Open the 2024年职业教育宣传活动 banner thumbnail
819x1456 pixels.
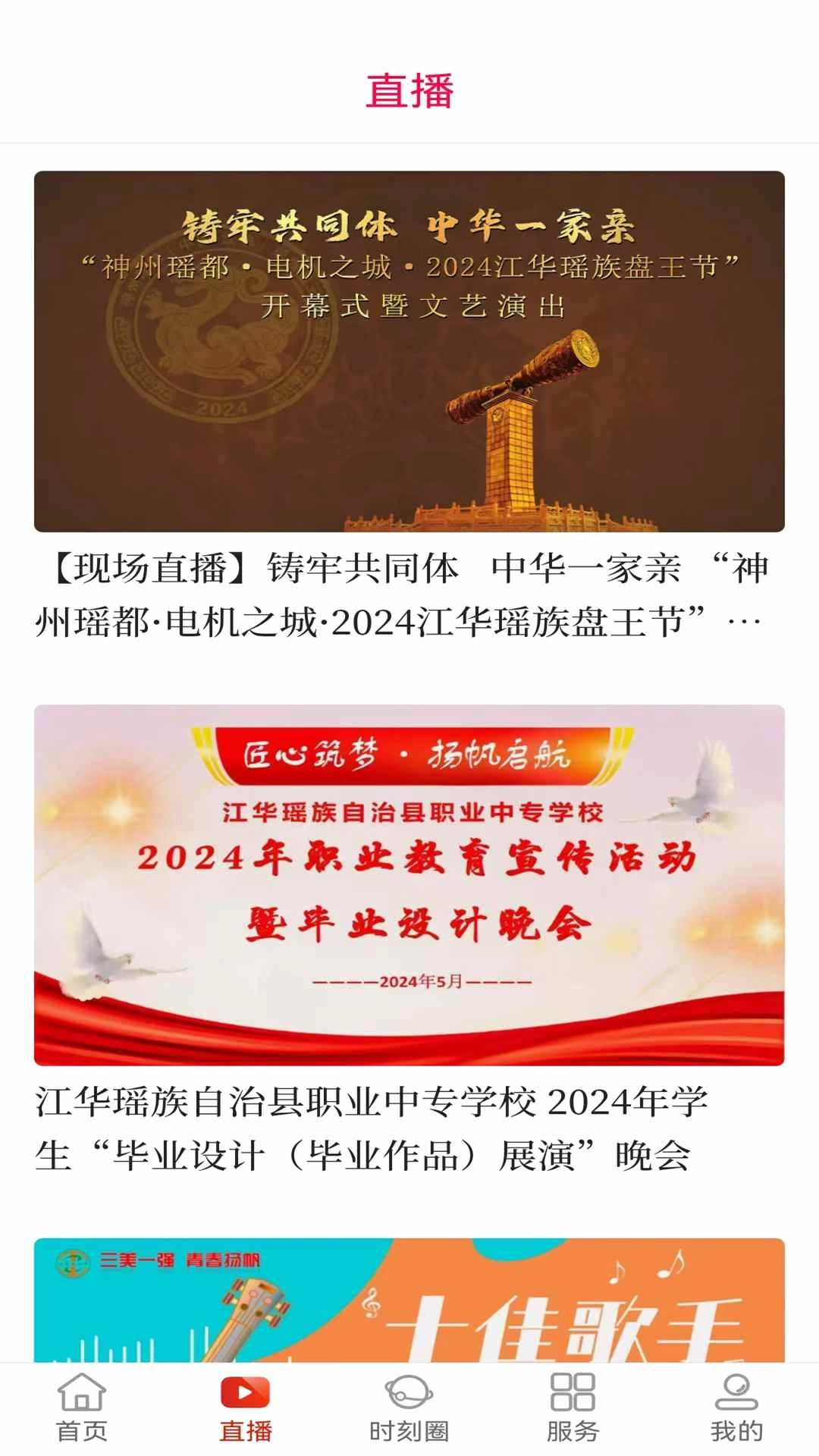click(409, 880)
